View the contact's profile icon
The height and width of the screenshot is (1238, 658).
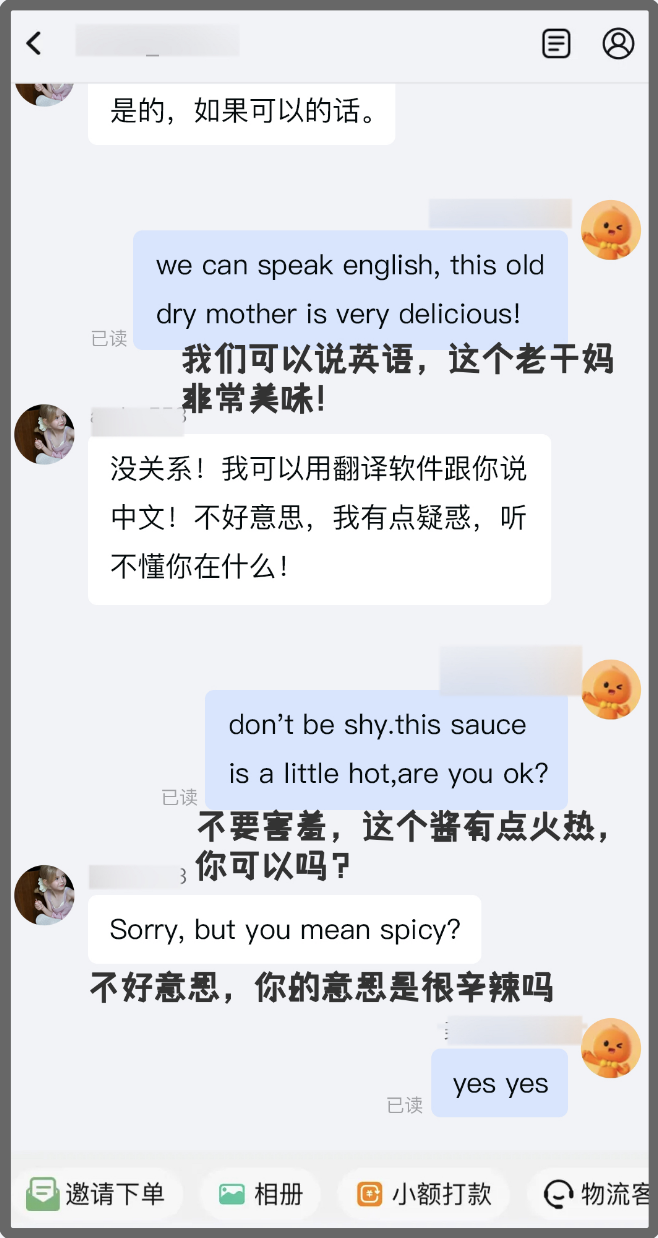[x=618, y=43]
